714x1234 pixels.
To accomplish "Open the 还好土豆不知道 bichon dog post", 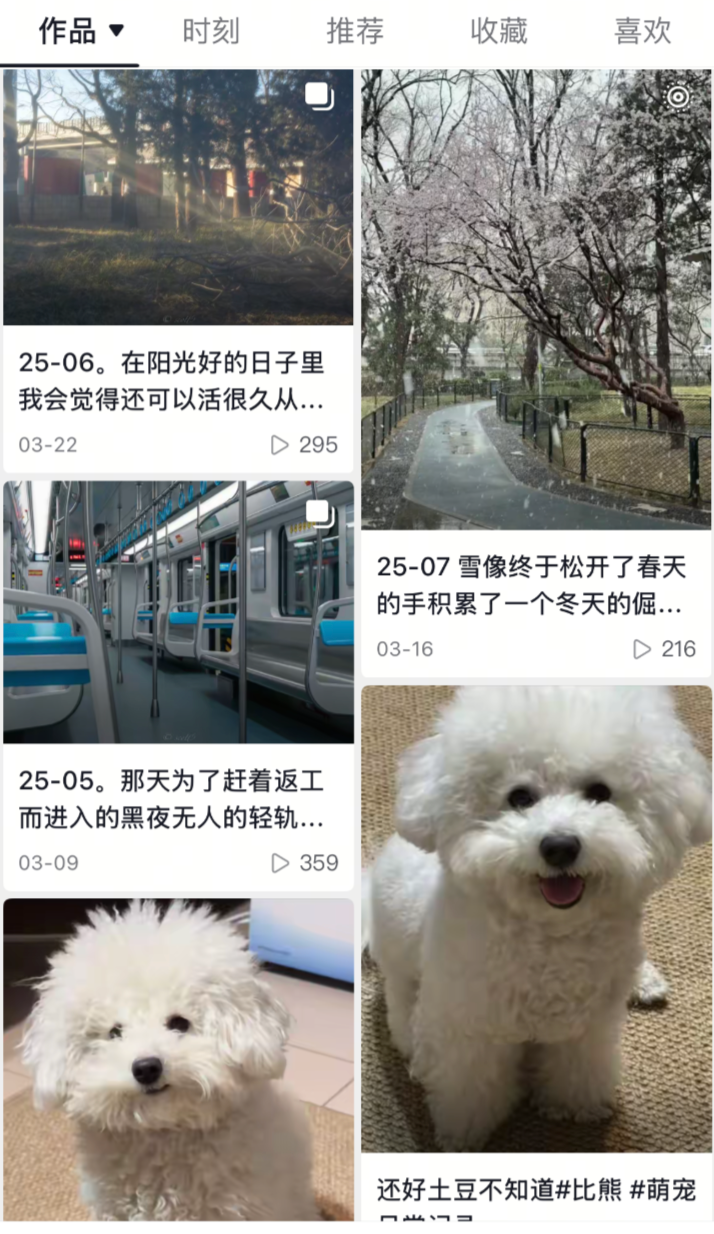I will 536,920.
